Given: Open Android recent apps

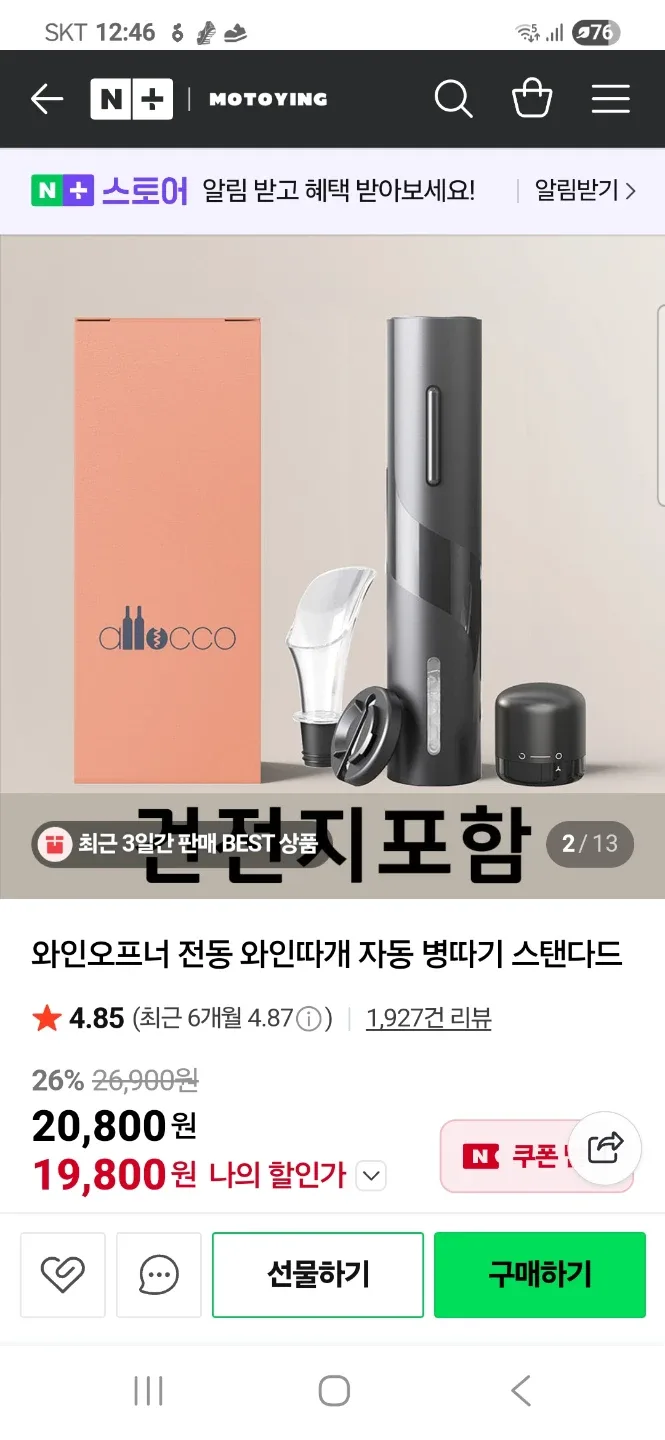Looking at the screenshot, I should tap(148, 1390).
